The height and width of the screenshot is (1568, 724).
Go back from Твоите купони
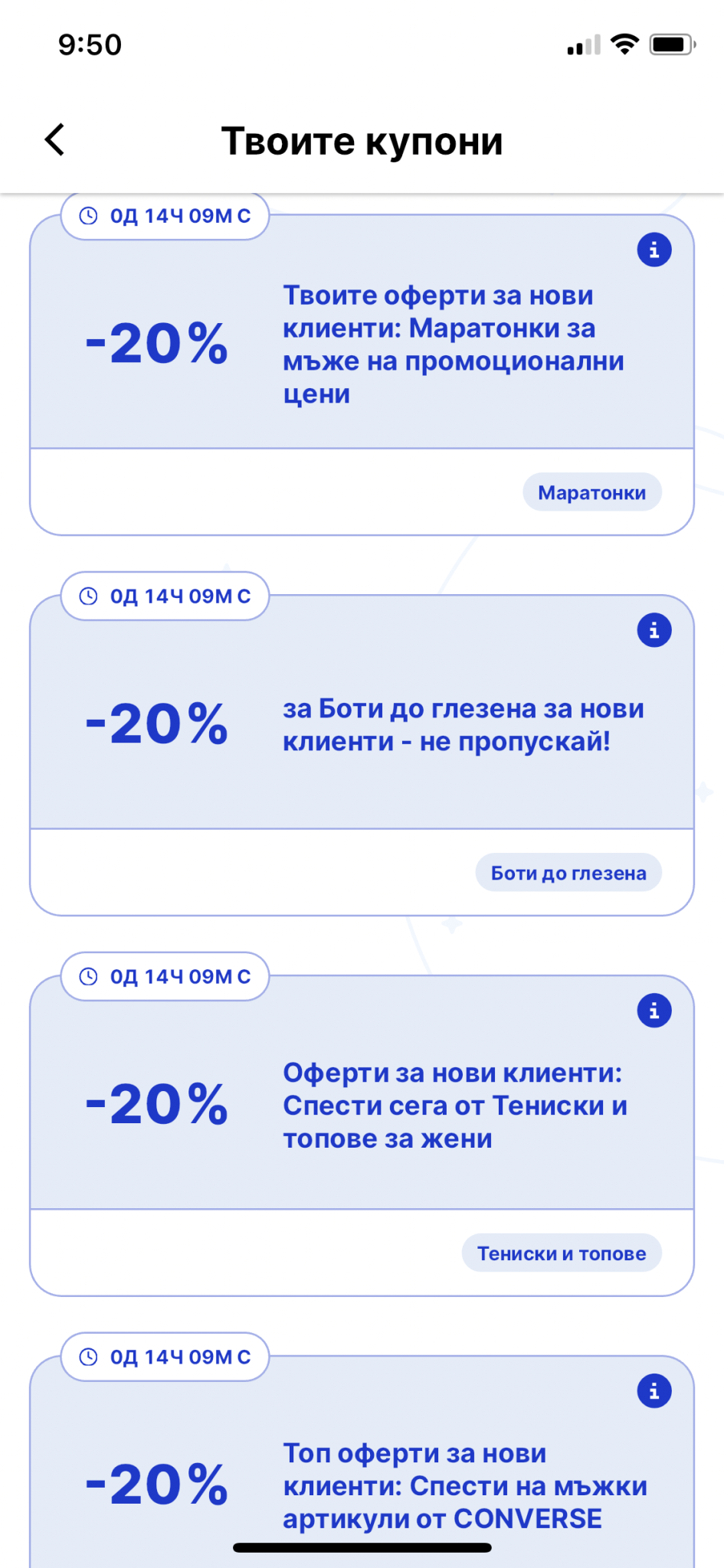(x=54, y=140)
